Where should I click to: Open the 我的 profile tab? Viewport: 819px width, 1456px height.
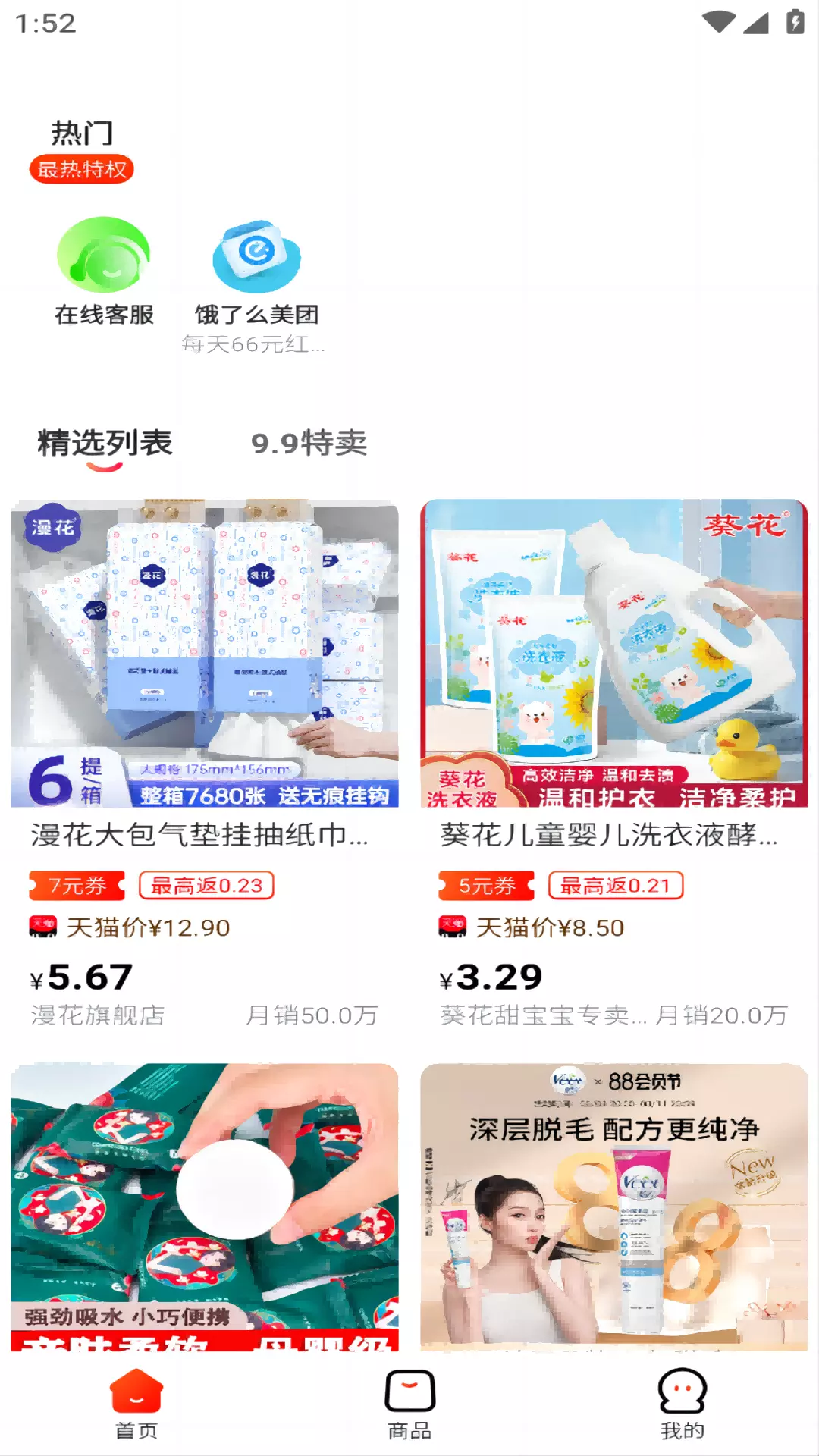click(682, 1404)
